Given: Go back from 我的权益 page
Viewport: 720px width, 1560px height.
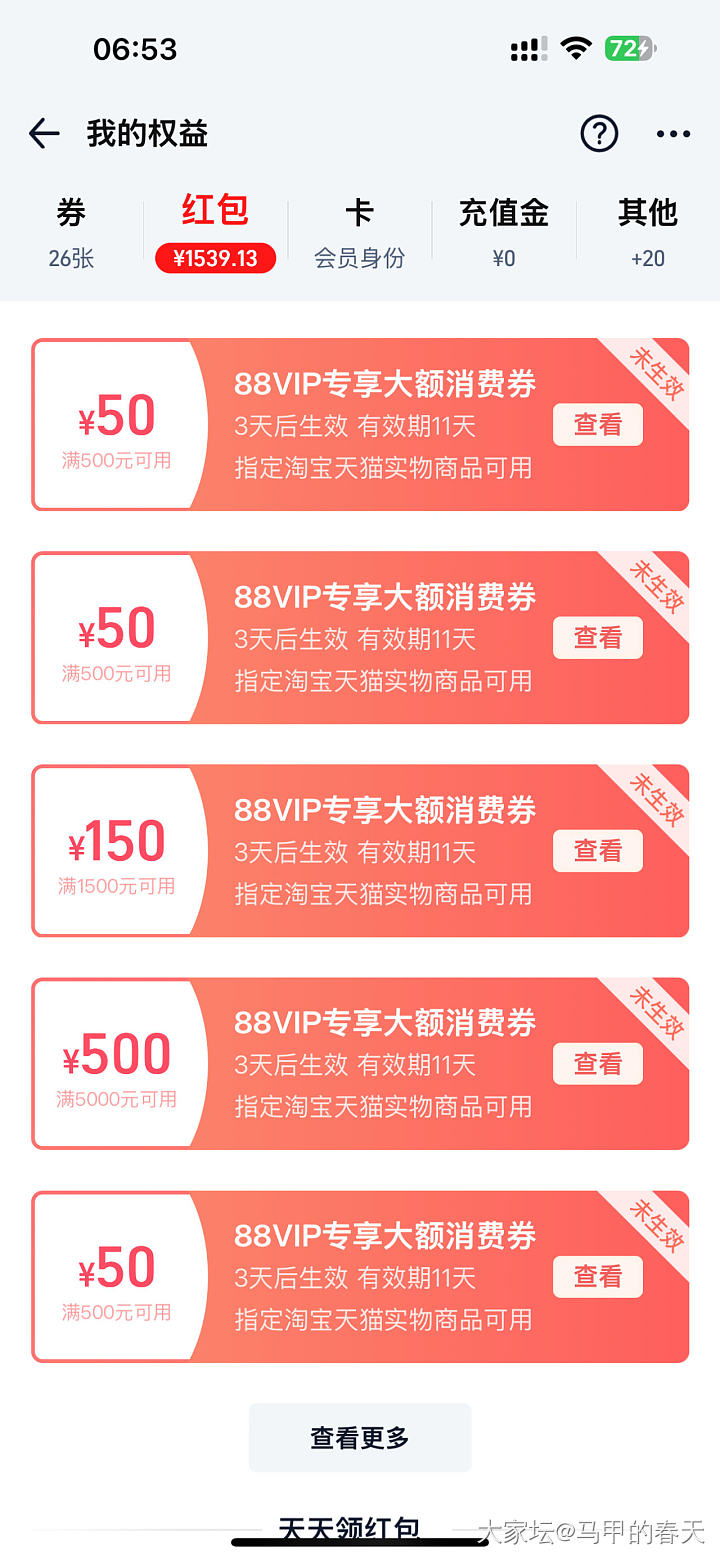Looking at the screenshot, I should [44, 134].
